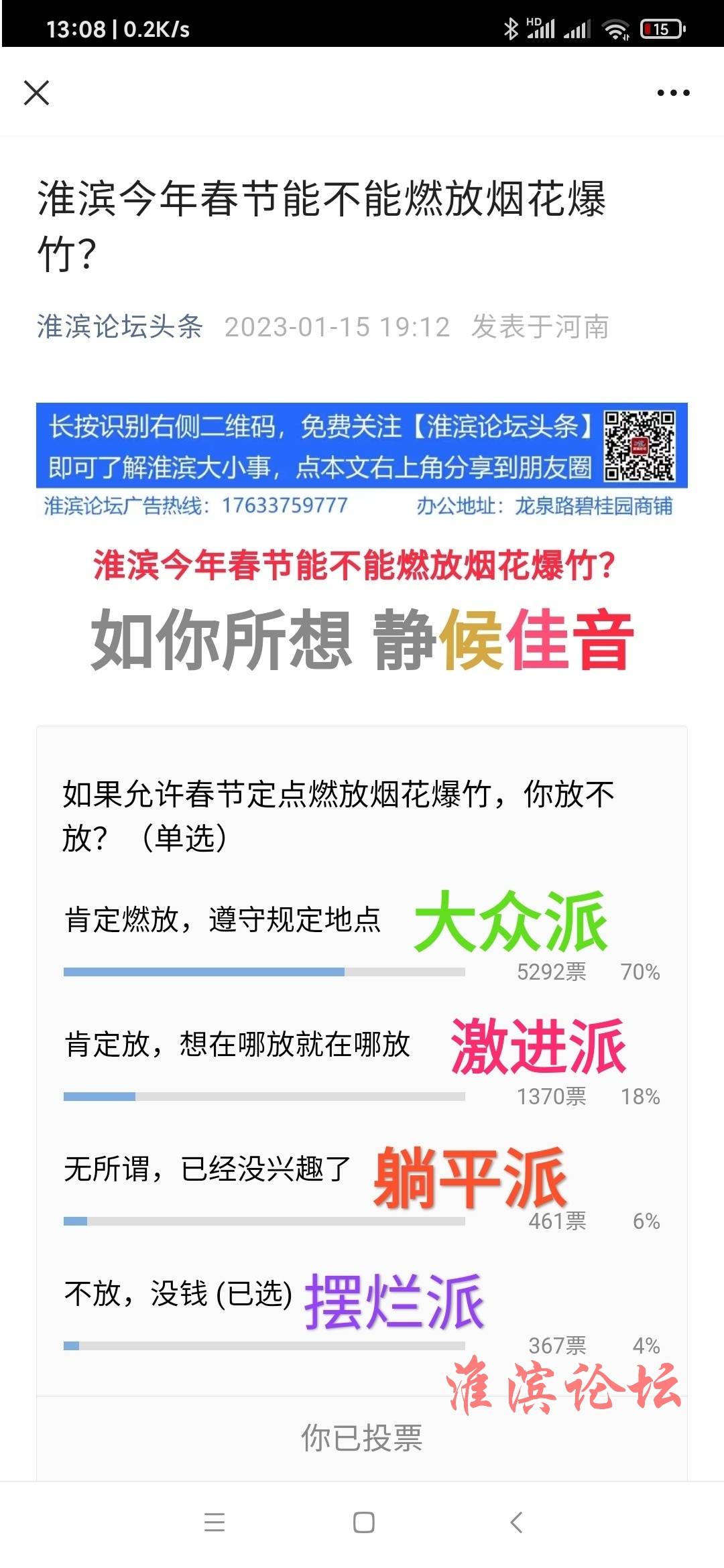Screen dimensions: 724x1568
Task: Open the 淮滨论坛头条 account link
Action: point(119,327)
